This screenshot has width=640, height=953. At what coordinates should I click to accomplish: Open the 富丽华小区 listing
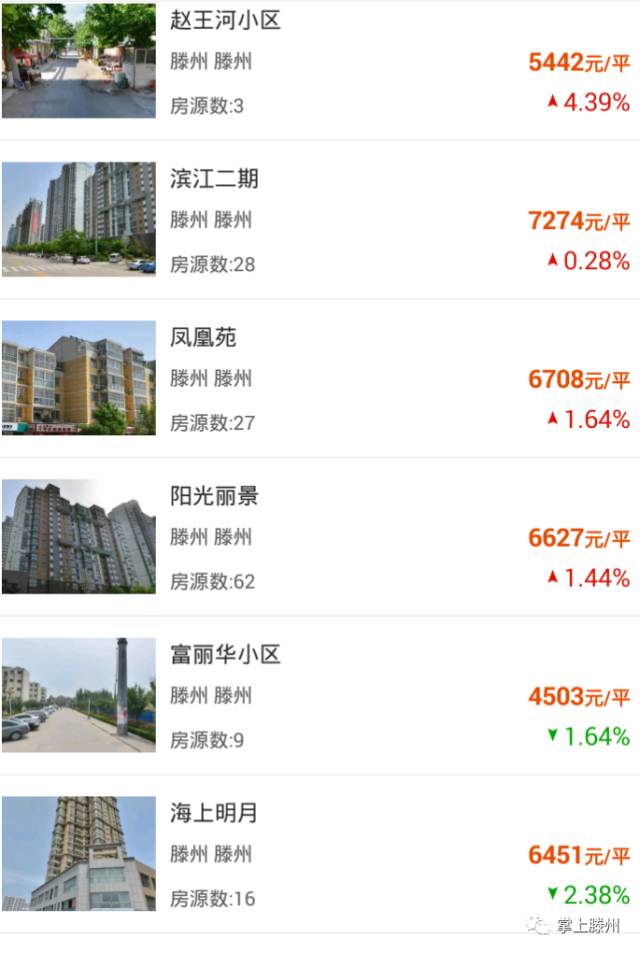[225, 655]
